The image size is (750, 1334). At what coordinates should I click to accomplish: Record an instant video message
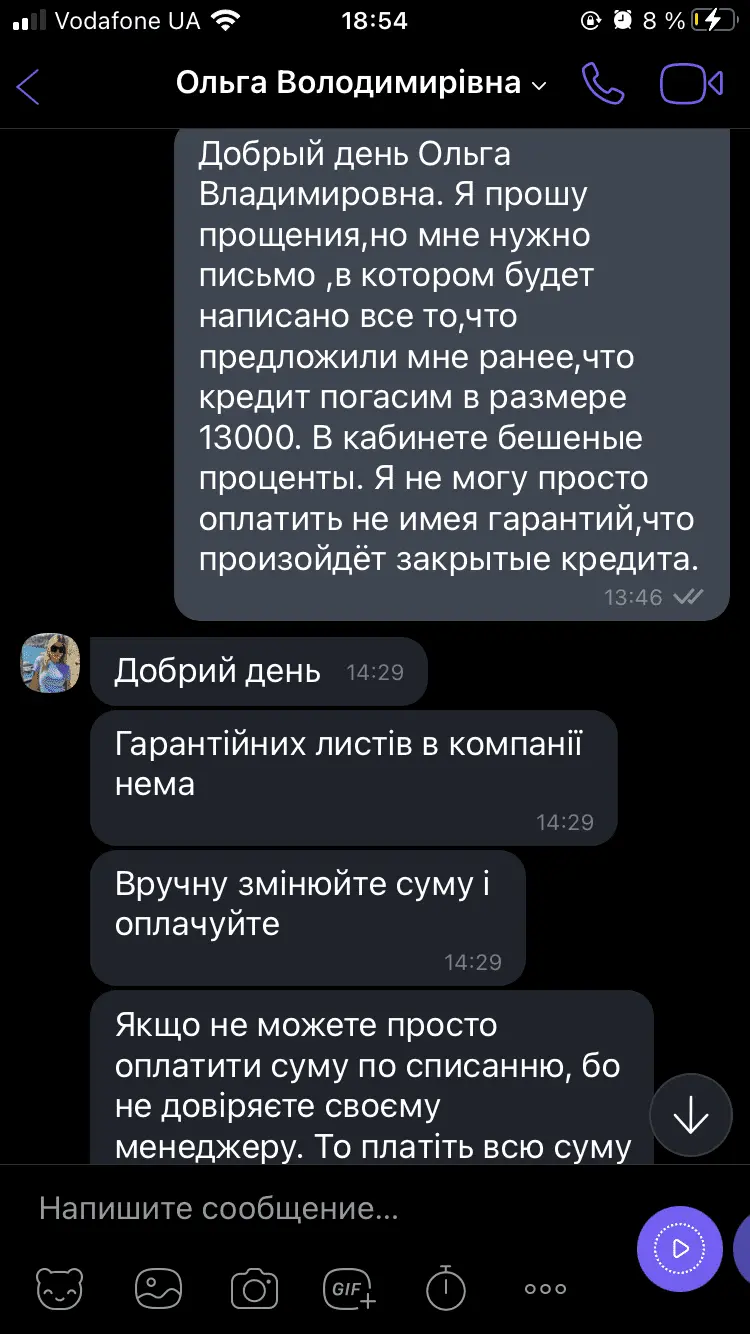pyautogui.click(x=680, y=1248)
